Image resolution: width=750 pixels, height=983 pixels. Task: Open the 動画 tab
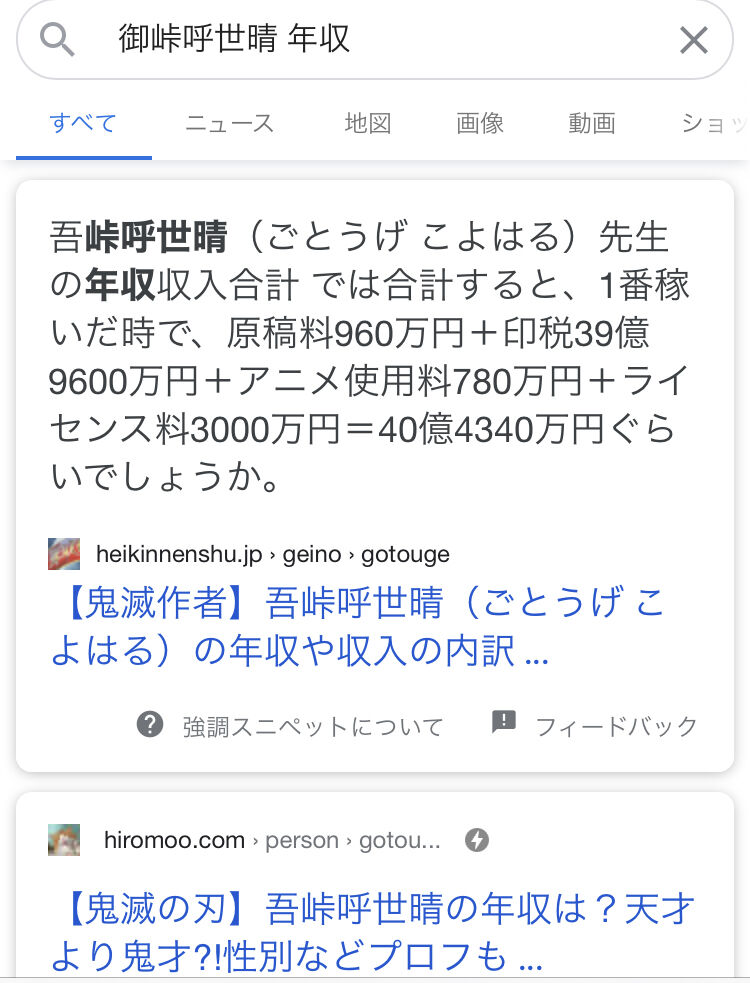(x=591, y=123)
